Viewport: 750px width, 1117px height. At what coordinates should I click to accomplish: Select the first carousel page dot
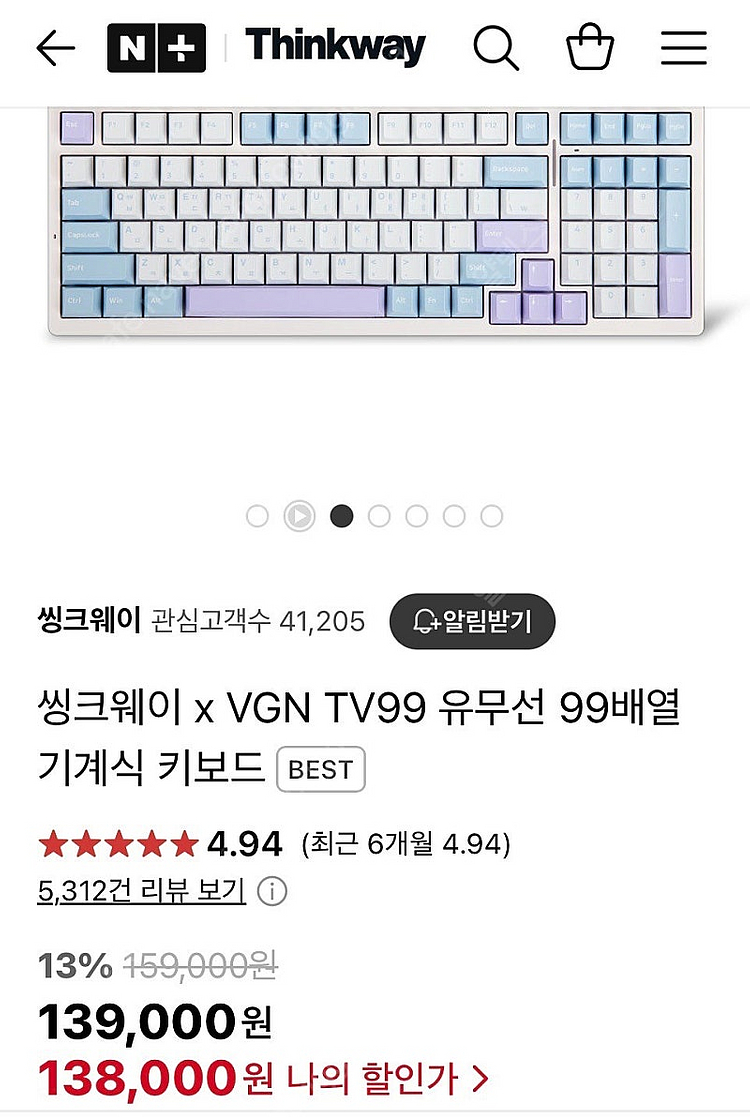coord(257,516)
